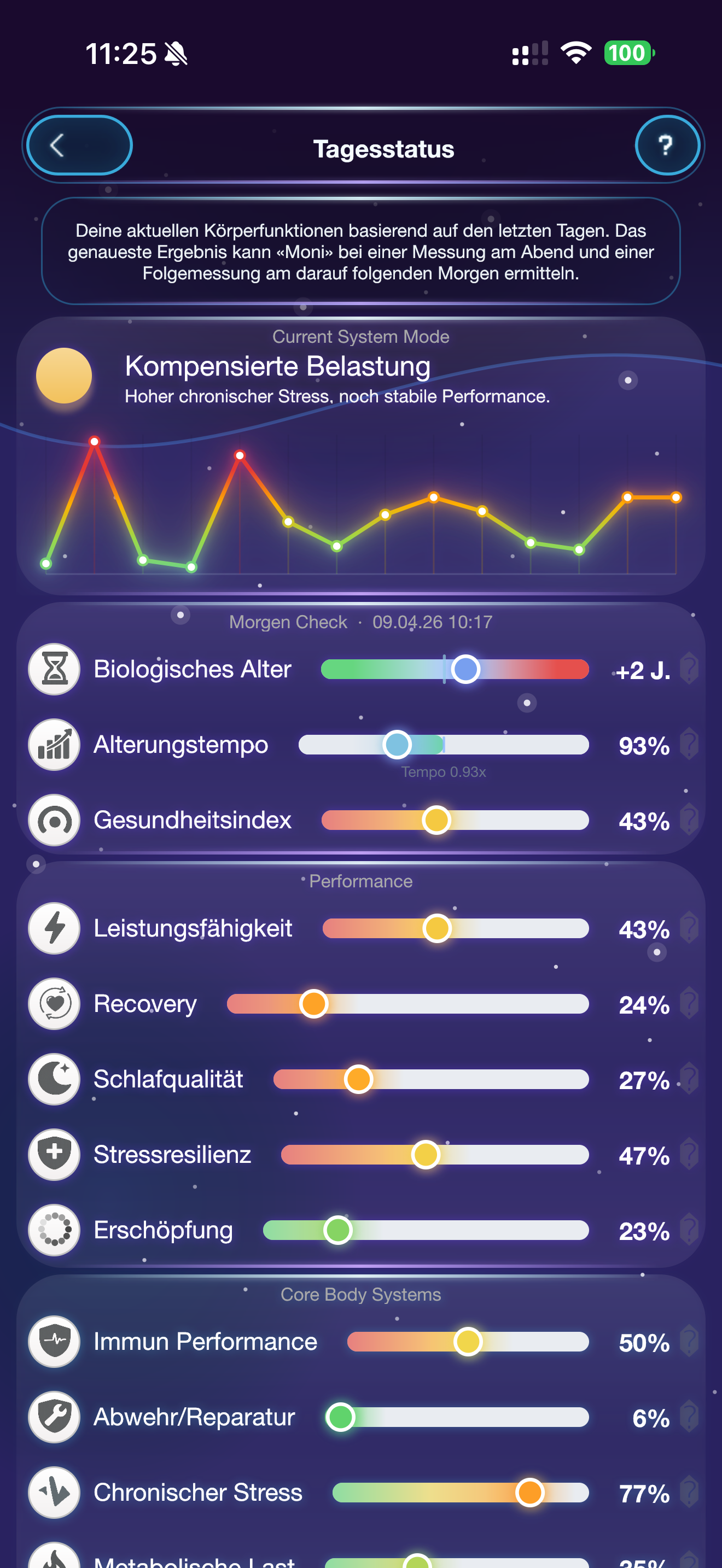The height and width of the screenshot is (1568, 722).
Task: Show help for Schlafqualität
Action: (x=689, y=1079)
